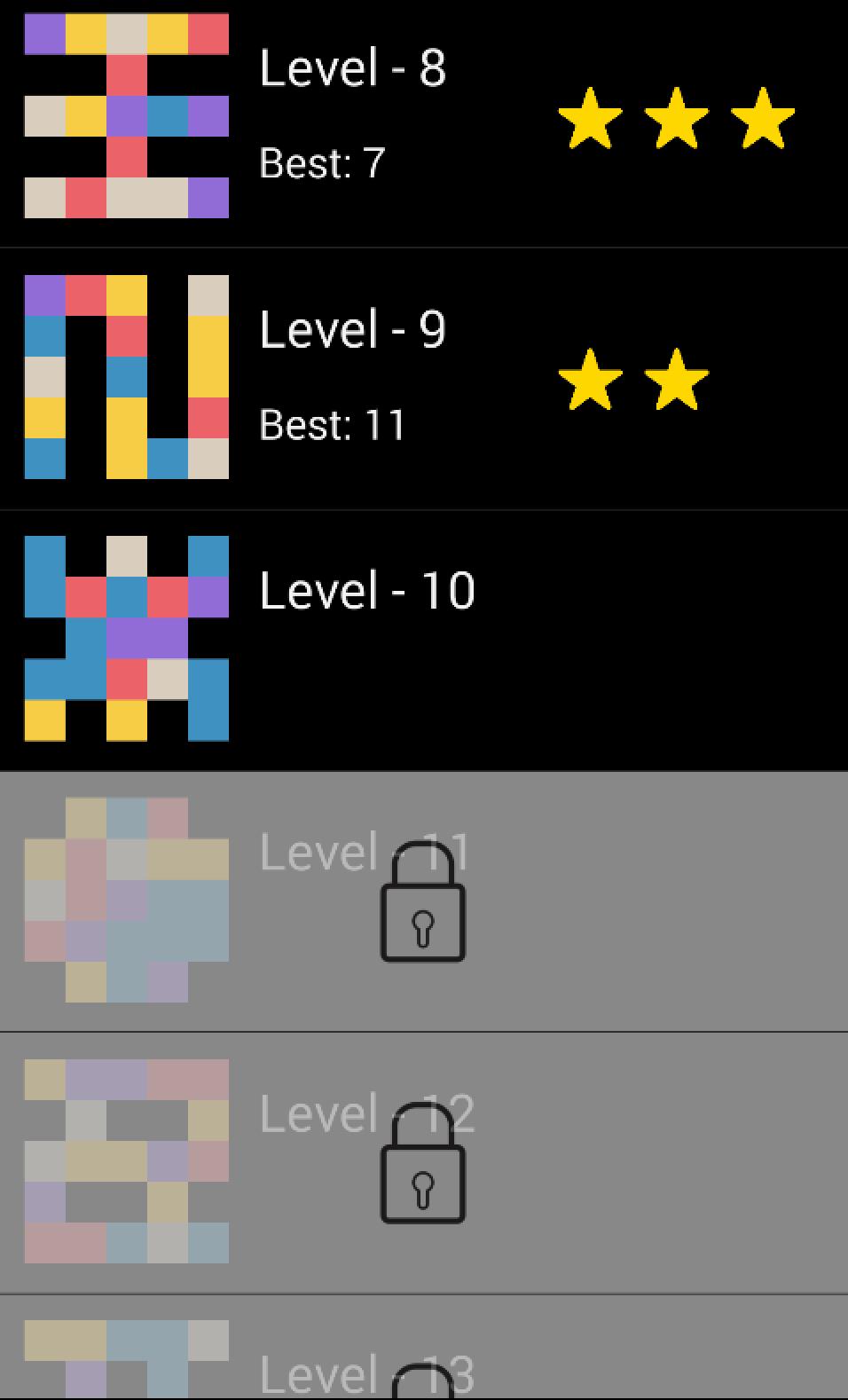The height and width of the screenshot is (1400, 848).
Task: Select the first star on Level 9
Action: pos(588,381)
